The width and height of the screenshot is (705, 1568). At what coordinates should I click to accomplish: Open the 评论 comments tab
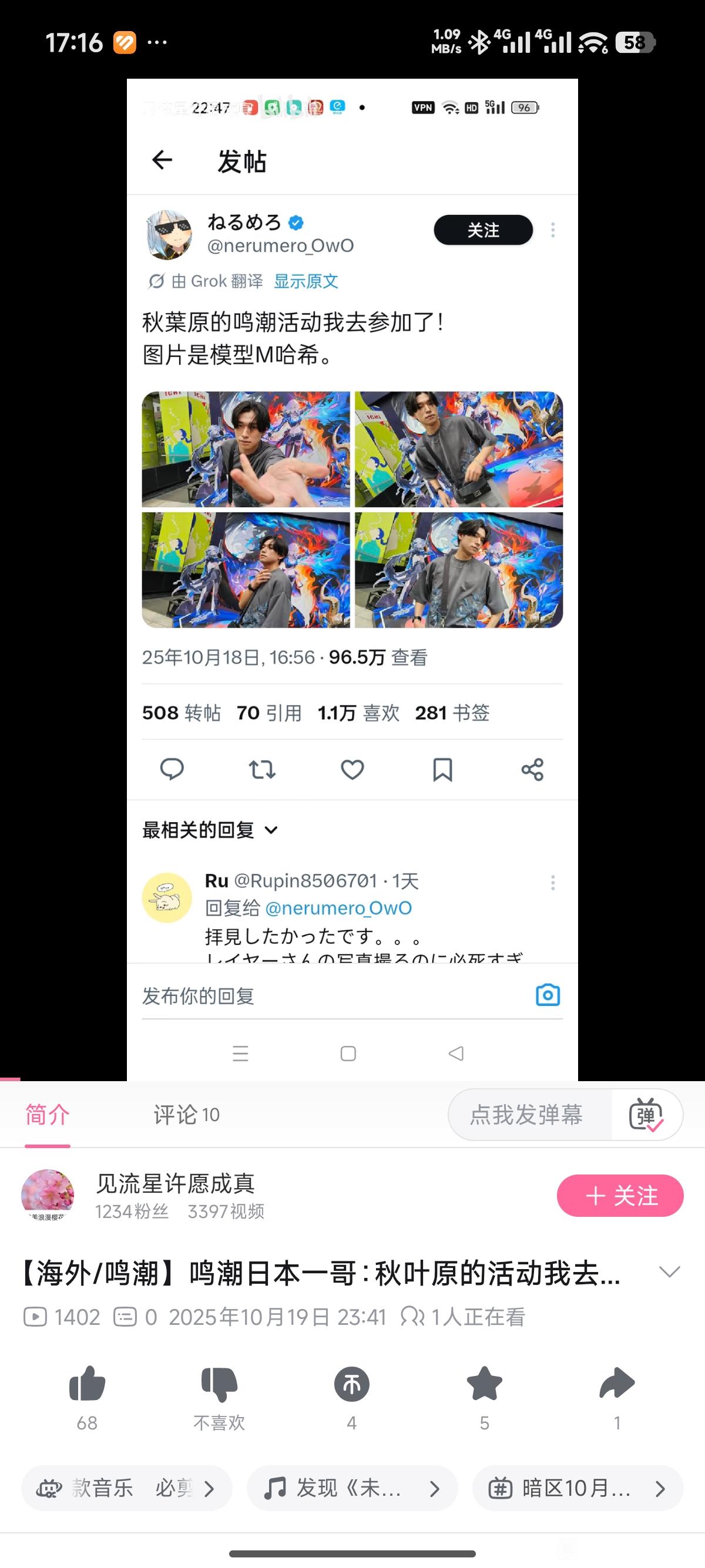(x=186, y=1115)
